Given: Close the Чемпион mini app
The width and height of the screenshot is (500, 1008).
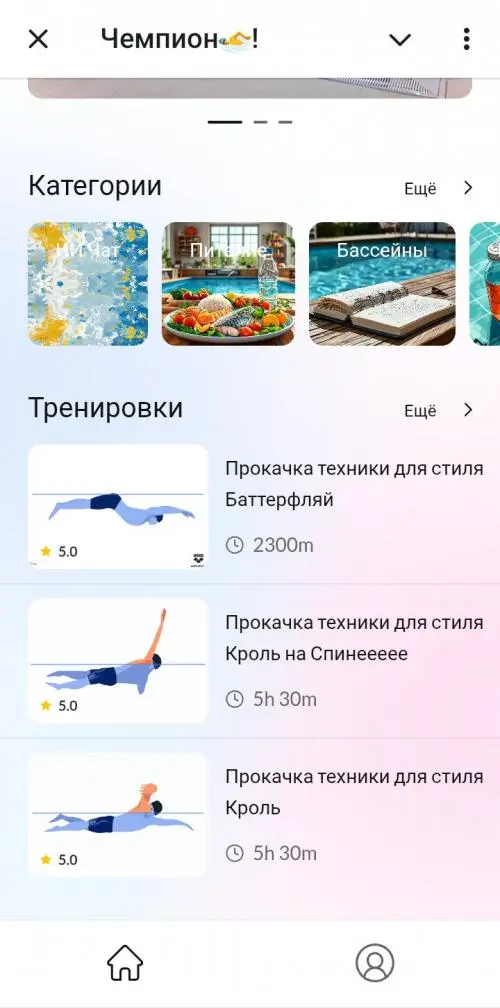Looking at the screenshot, I should tap(39, 40).
